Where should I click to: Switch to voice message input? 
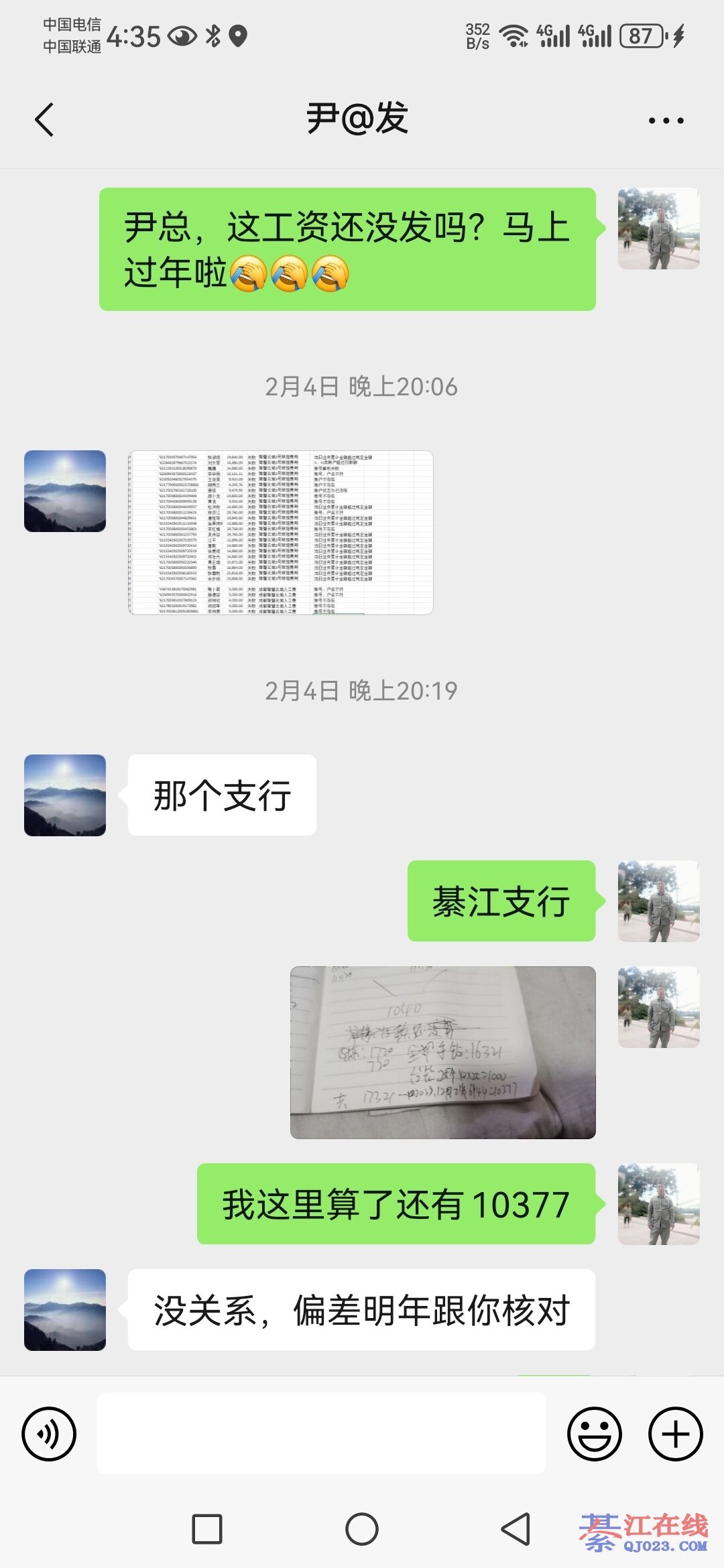point(49,1434)
